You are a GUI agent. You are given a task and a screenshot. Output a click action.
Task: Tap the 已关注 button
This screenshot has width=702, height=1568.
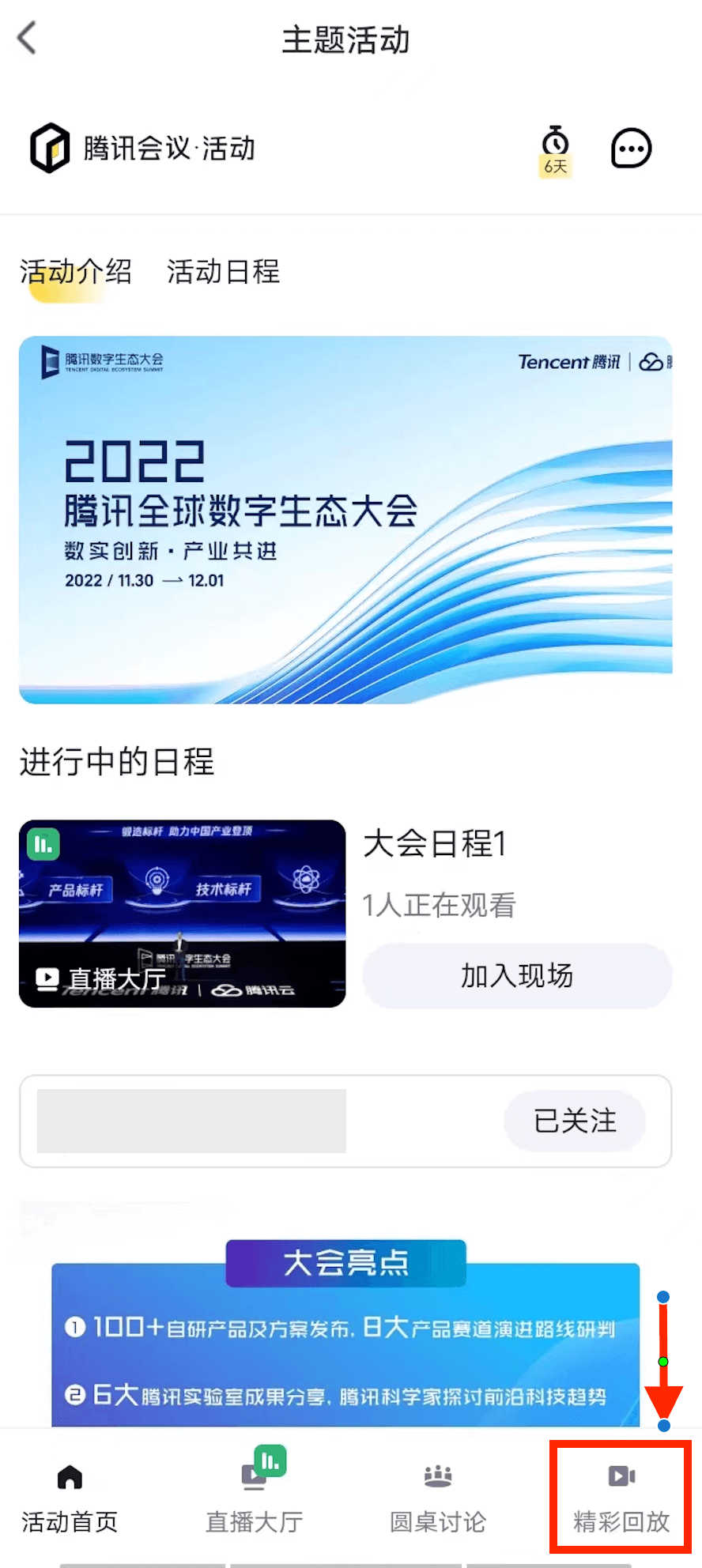coord(575,1121)
